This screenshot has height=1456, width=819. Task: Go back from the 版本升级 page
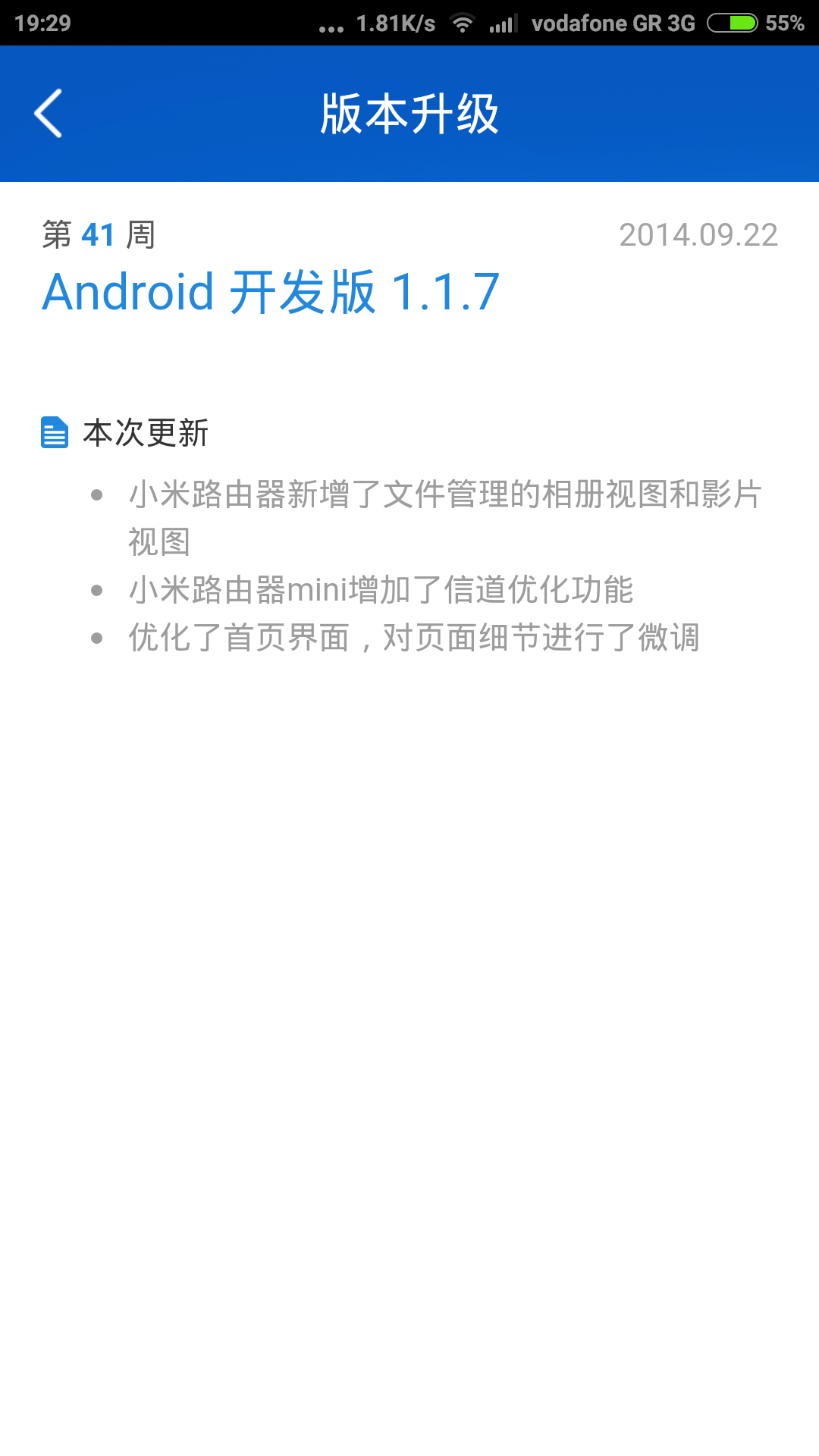[49, 114]
